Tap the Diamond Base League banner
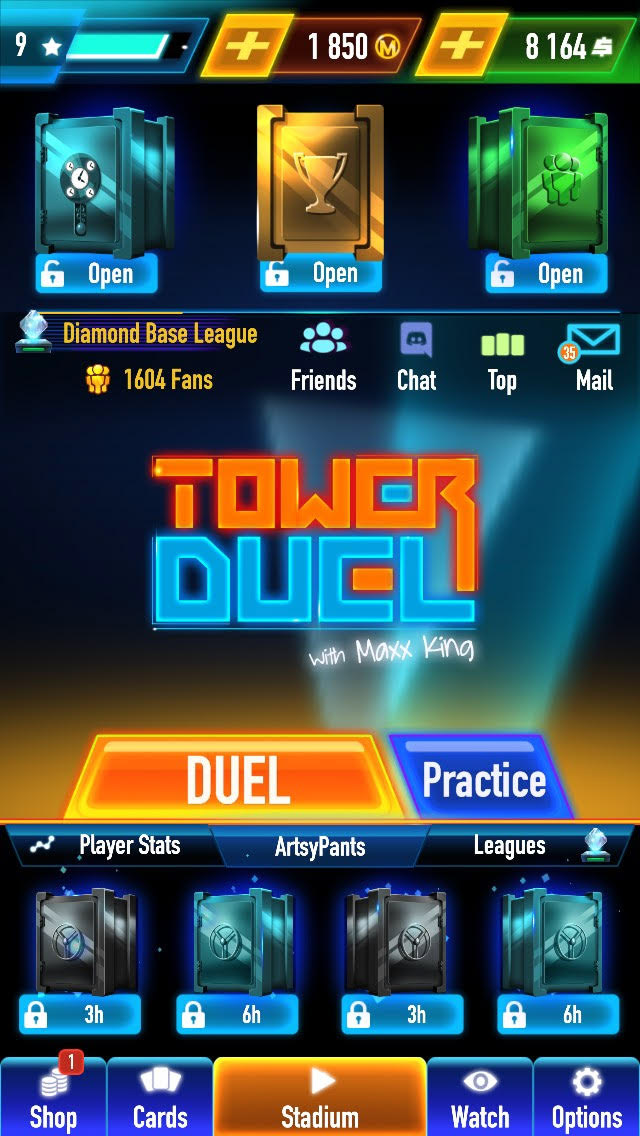Image resolution: width=640 pixels, height=1136 pixels. (137, 334)
